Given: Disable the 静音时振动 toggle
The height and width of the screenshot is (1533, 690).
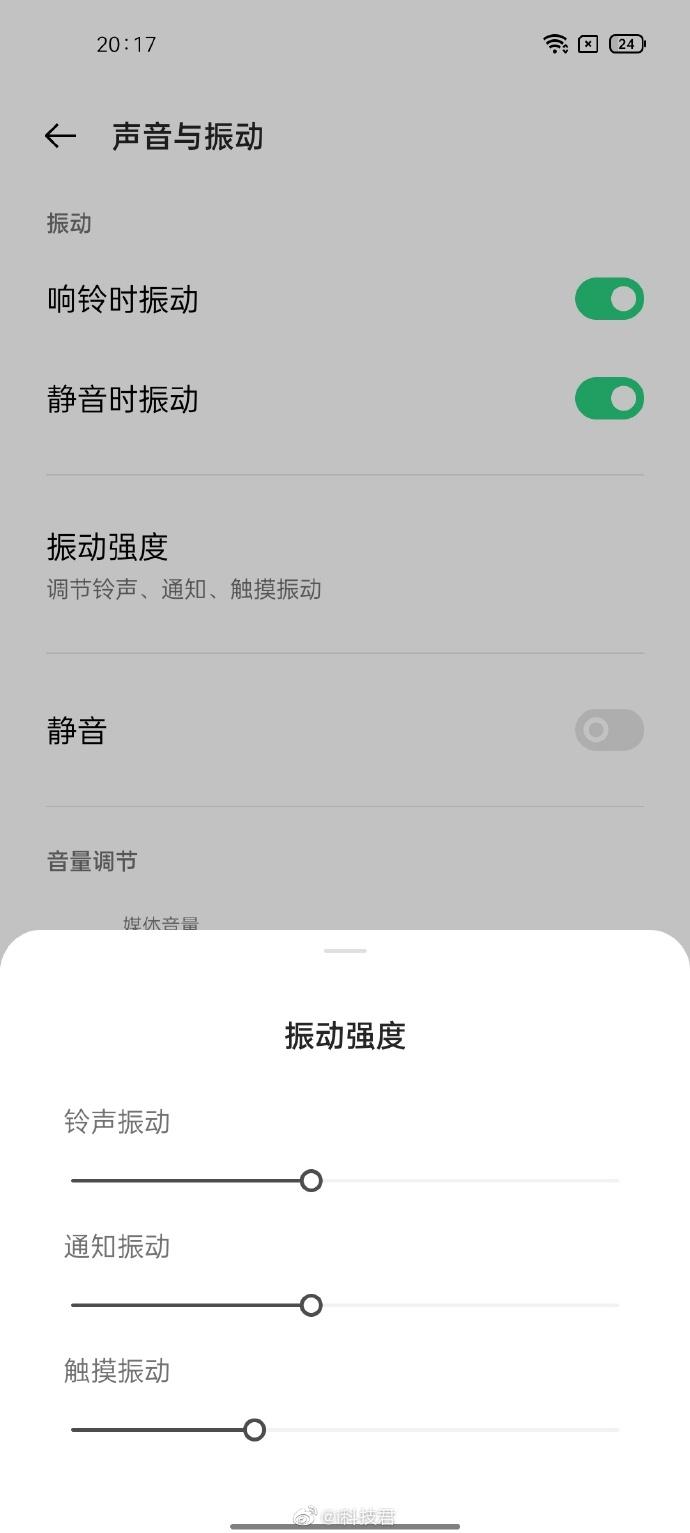Looking at the screenshot, I should coord(609,399).
